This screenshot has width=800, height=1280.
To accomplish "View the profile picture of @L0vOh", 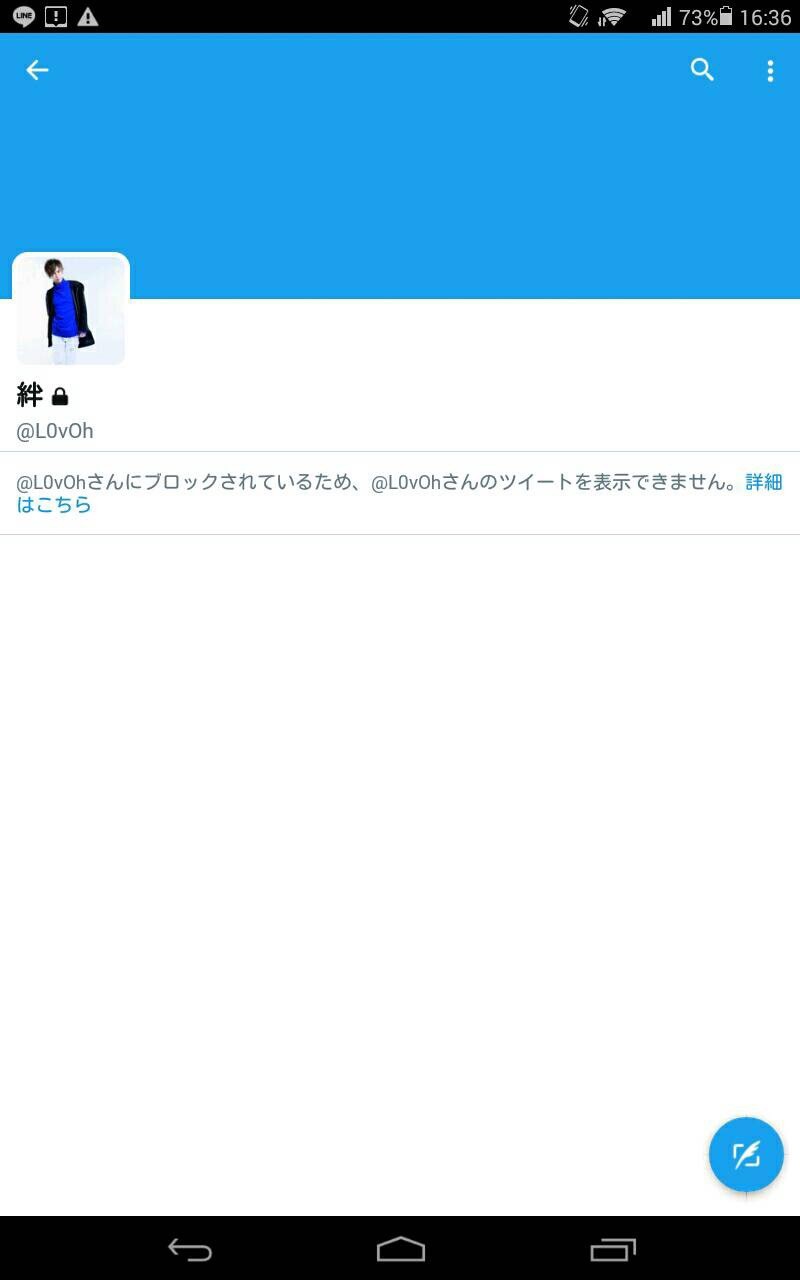I will point(71,310).
